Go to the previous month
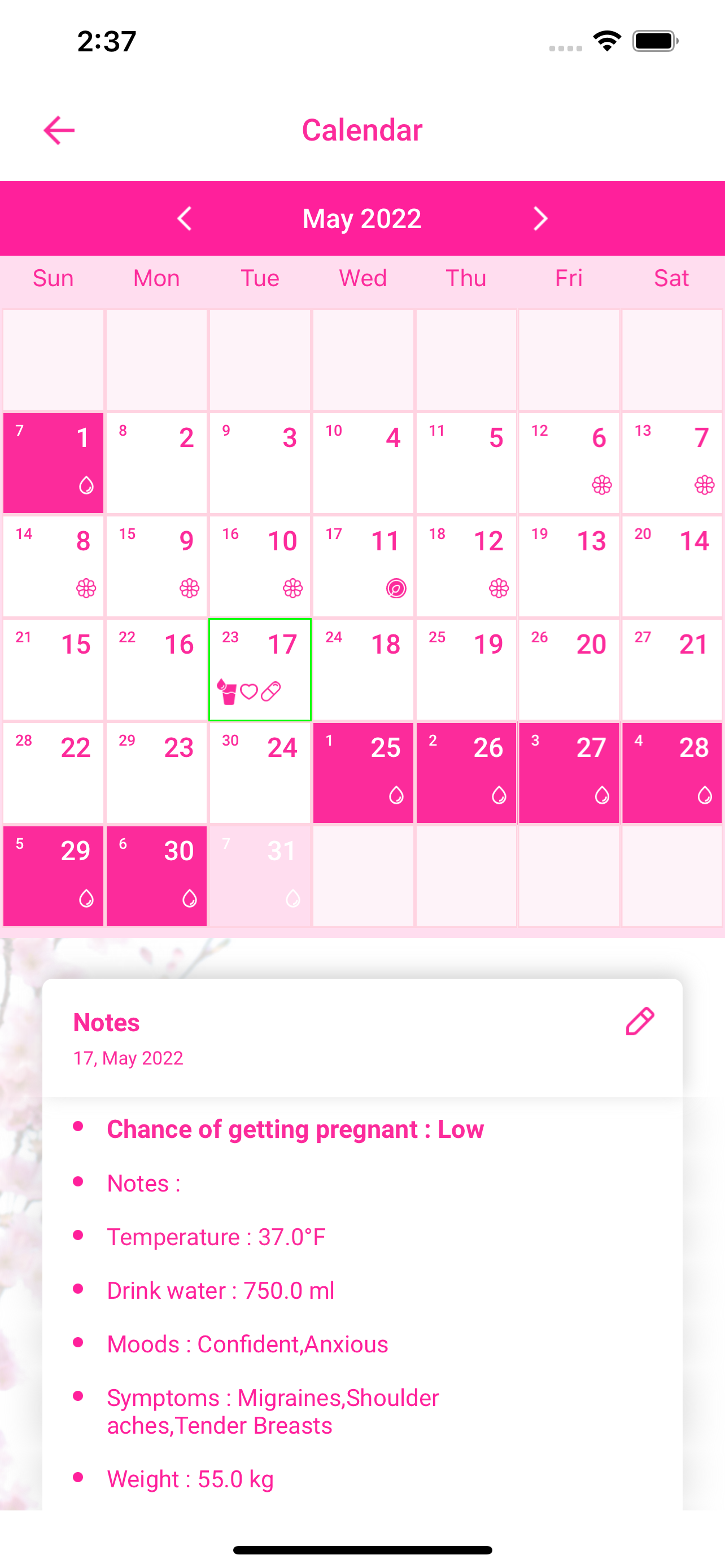 (x=185, y=218)
